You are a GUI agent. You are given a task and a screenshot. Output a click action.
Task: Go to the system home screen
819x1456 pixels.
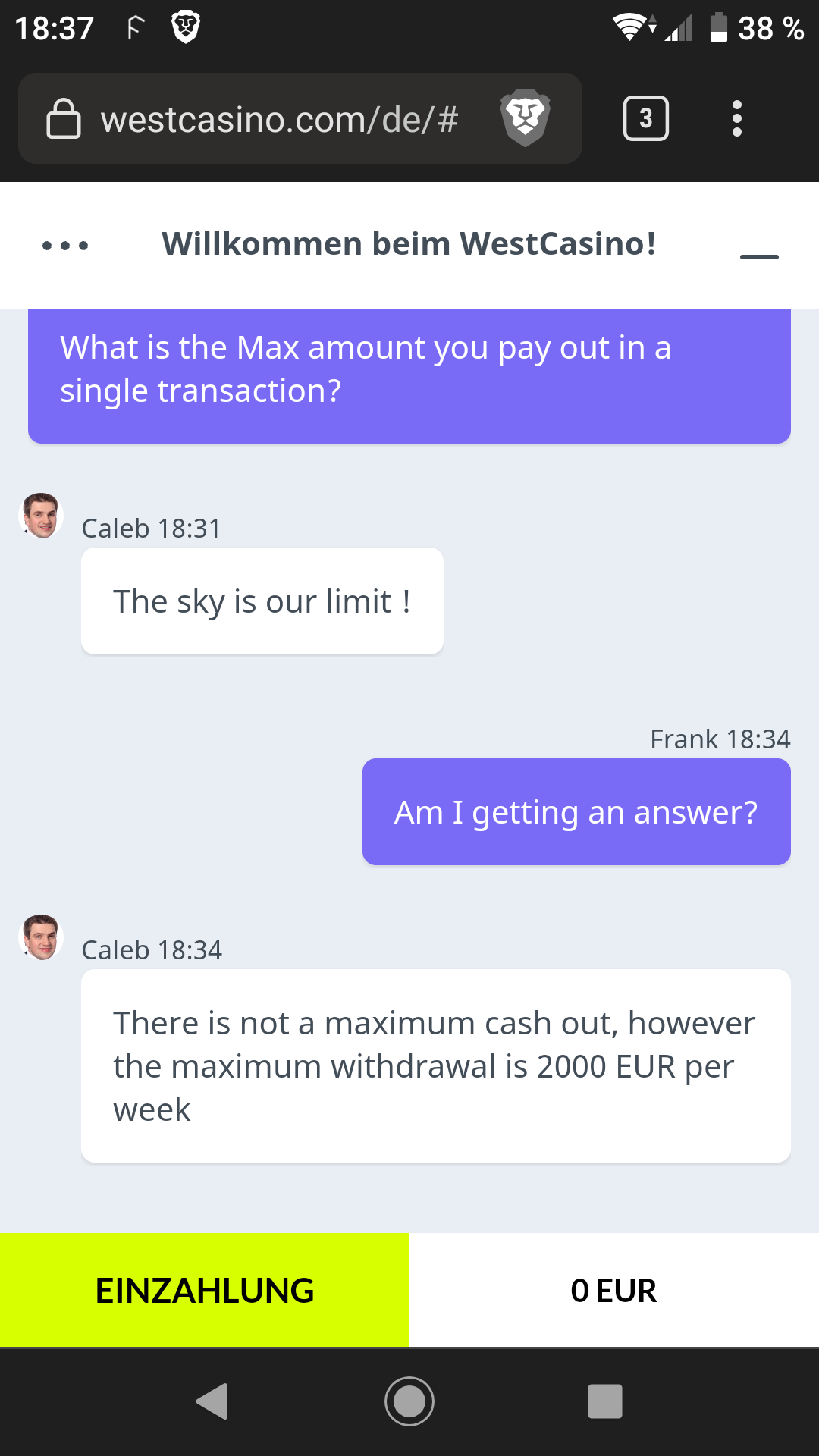[x=409, y=1401]
